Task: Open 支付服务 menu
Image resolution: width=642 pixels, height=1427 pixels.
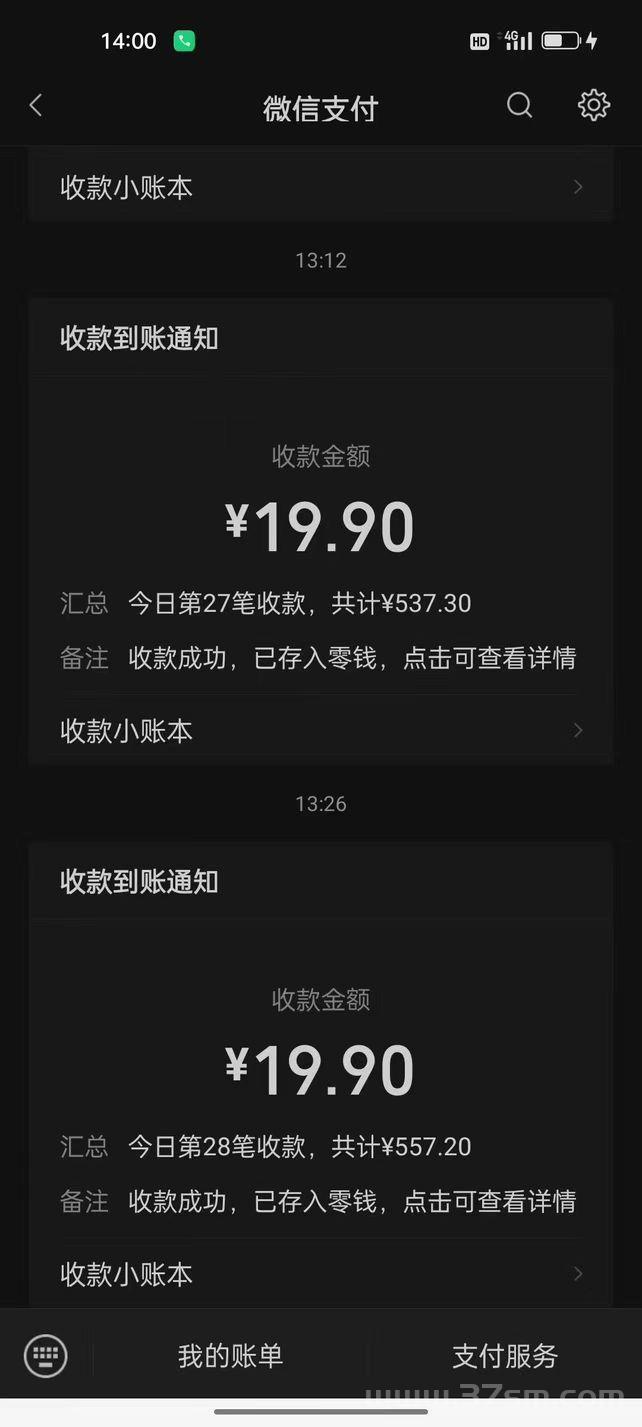Action: click(505, 1356)
